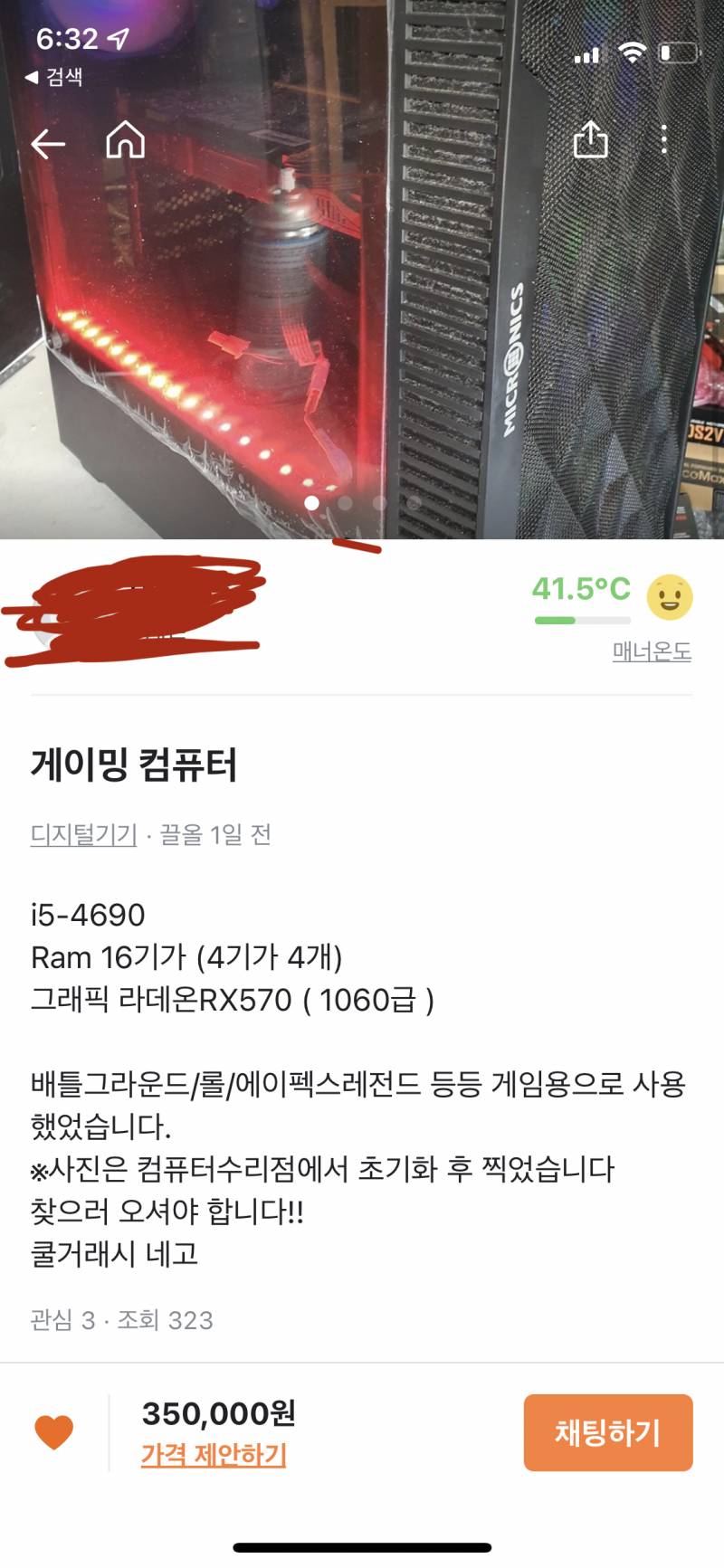This screenshot has width=724, height=1568.
Task: Tap the home icon in the top bar
Action: (x=127, y=140)
